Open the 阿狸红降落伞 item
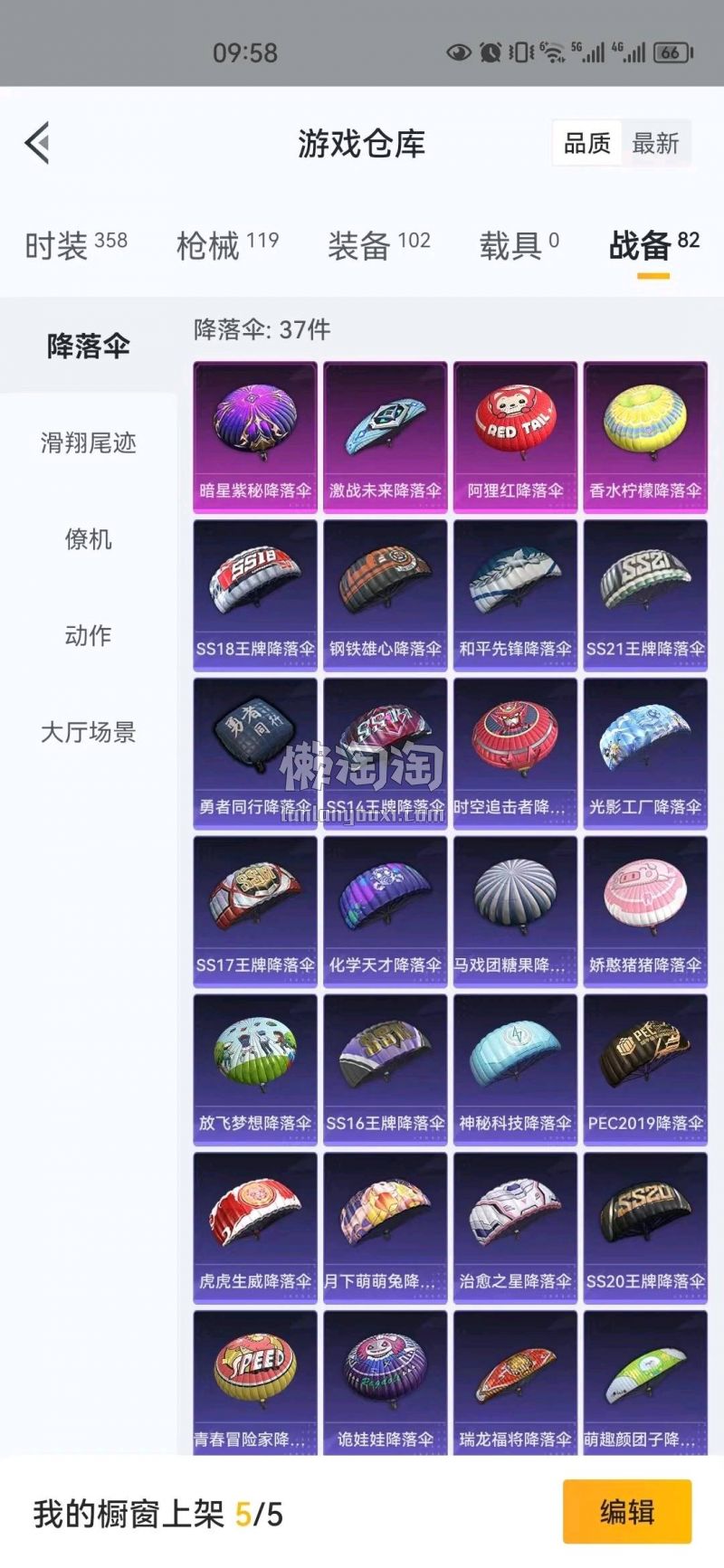Viewport: 724px width, 1568px height. [515, 436]
